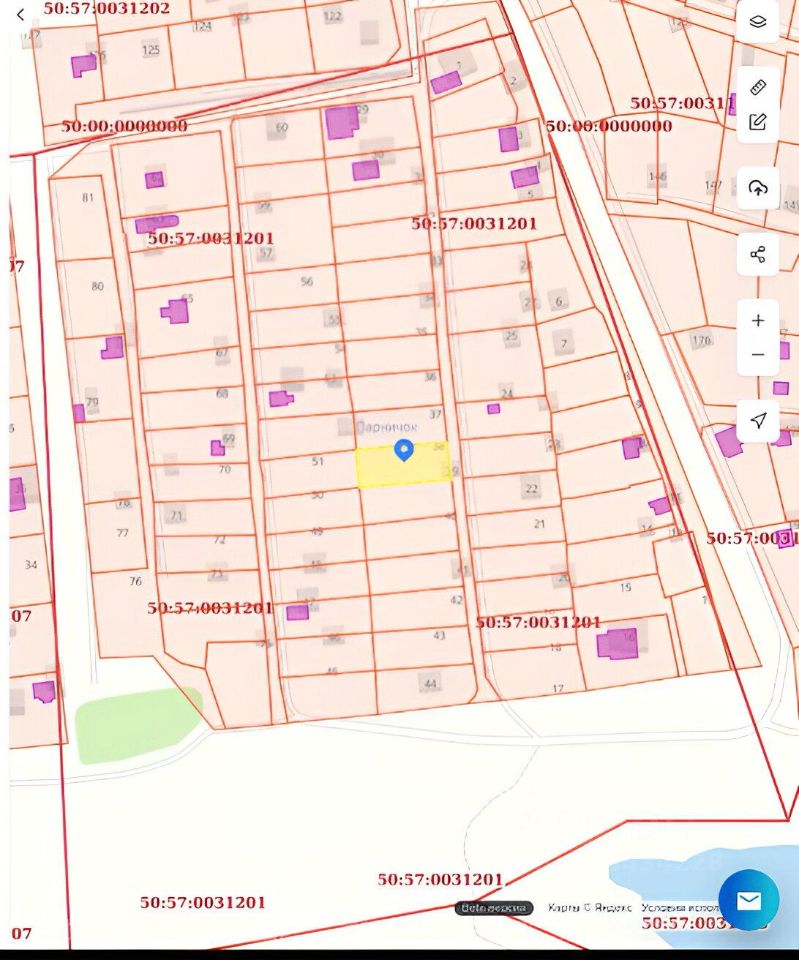Share this map location
Screen dimensions: 799x960
tap(758, 255)
